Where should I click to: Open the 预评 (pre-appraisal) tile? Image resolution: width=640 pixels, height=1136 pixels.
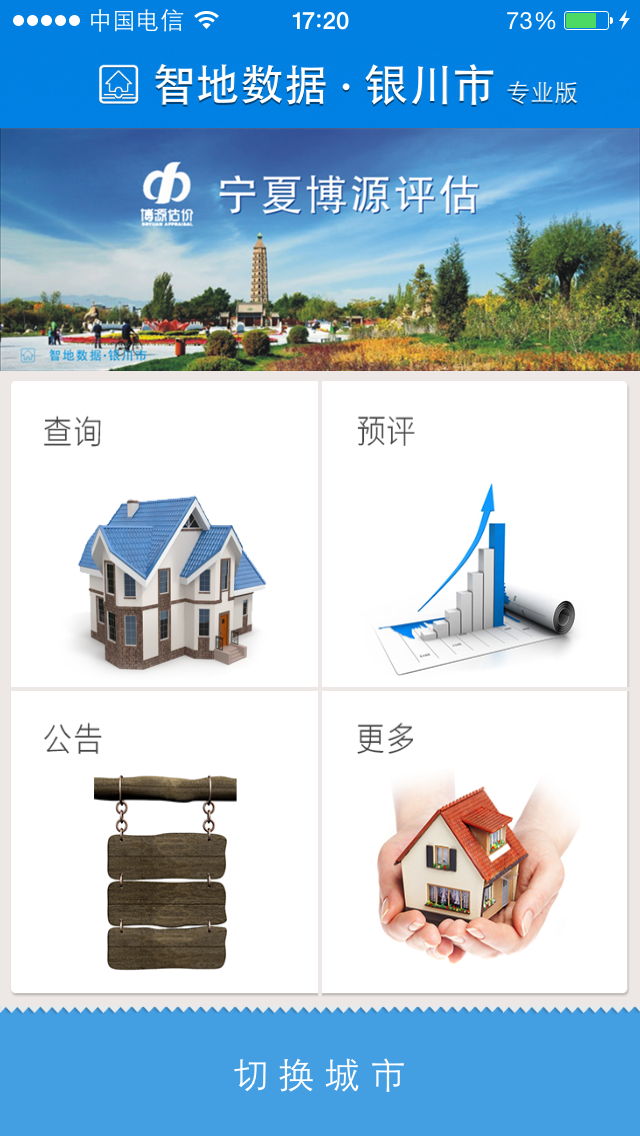[x=474, y=534]
